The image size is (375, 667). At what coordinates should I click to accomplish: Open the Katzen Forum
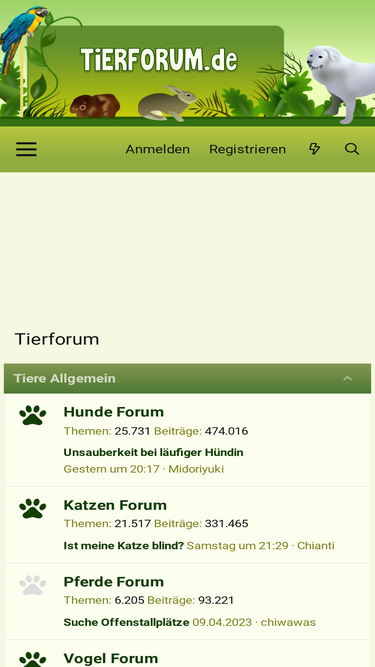tap(115, 505)
